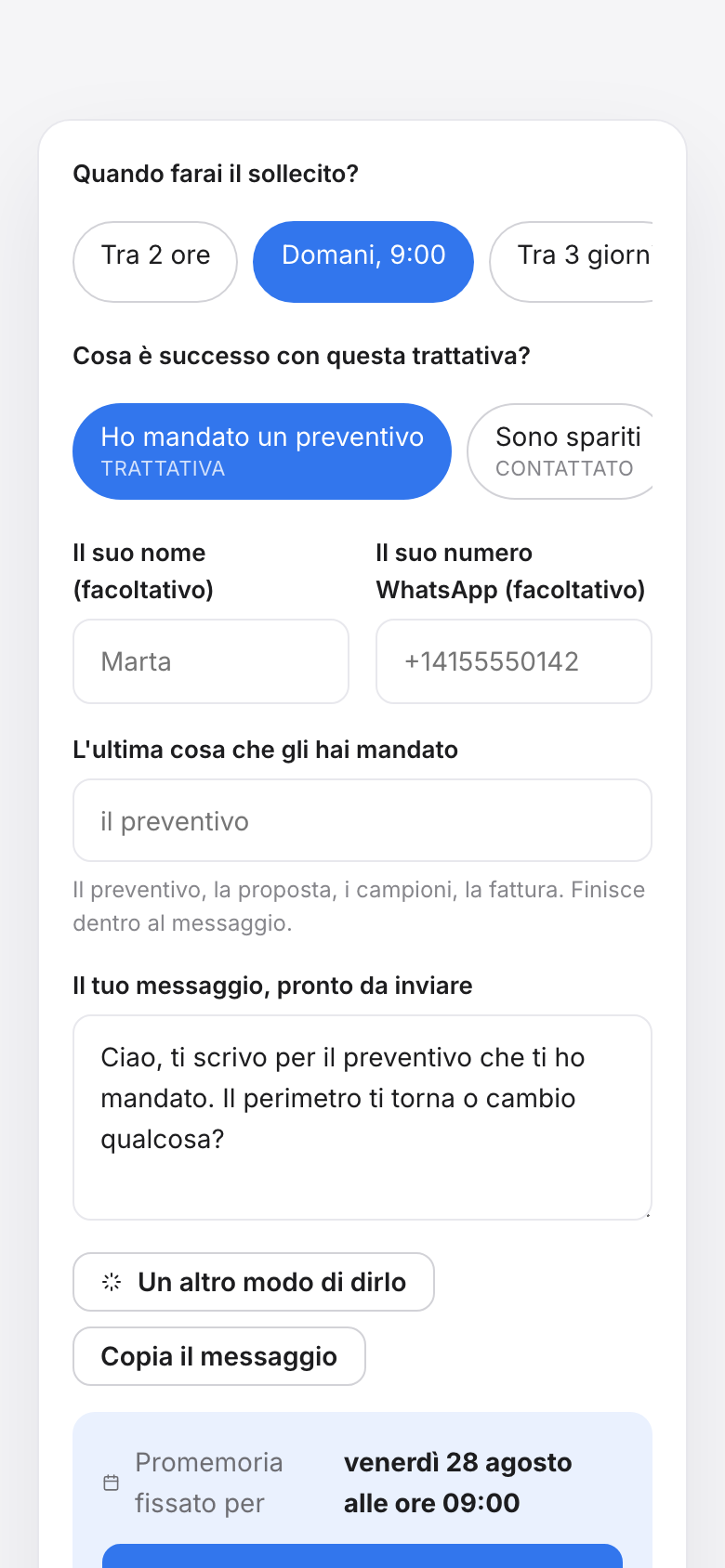Generate 'Un altro modo di dirlo'
This screenshot has width=725, height=1568.
(254, 1282)
